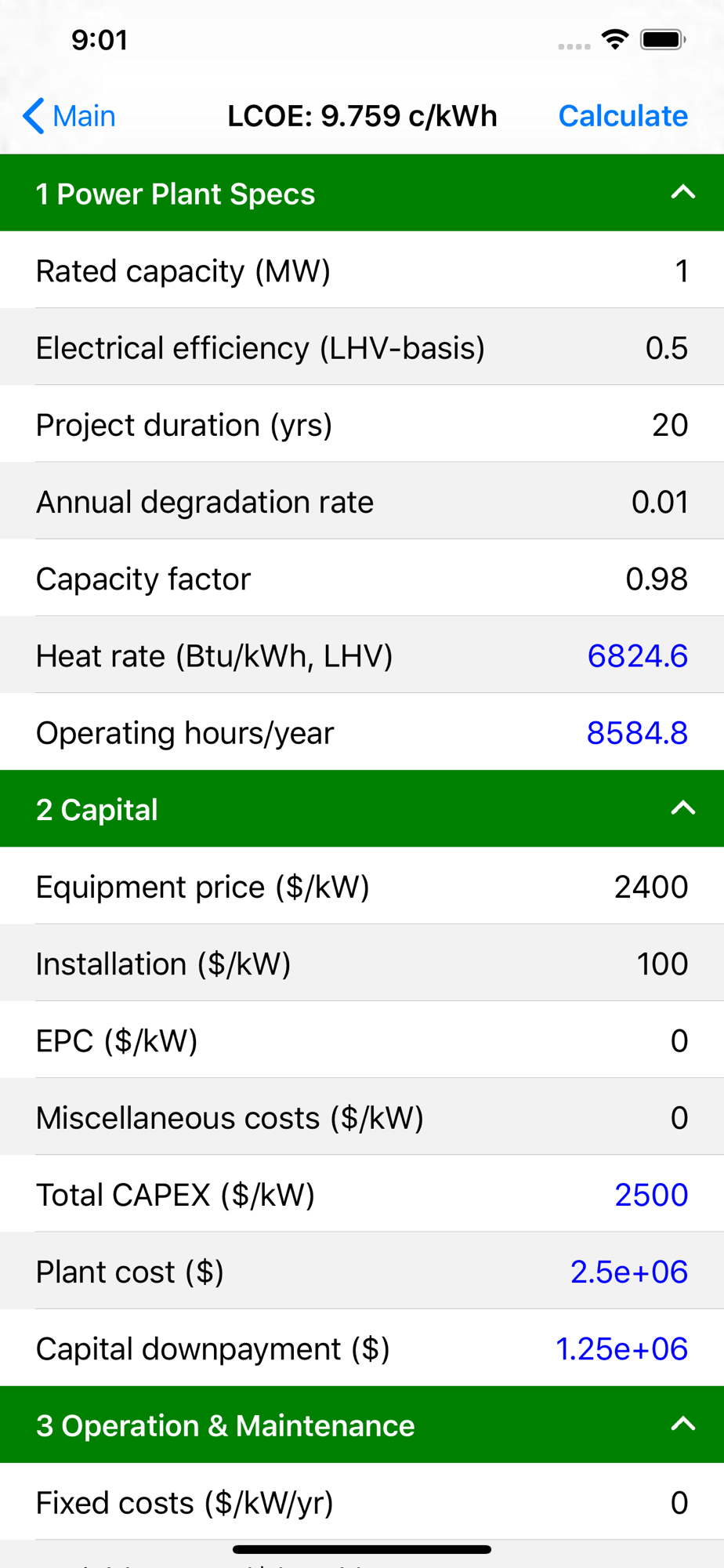
Task: Edit the Capacity factor field
Action: click(x=656, y=579)
